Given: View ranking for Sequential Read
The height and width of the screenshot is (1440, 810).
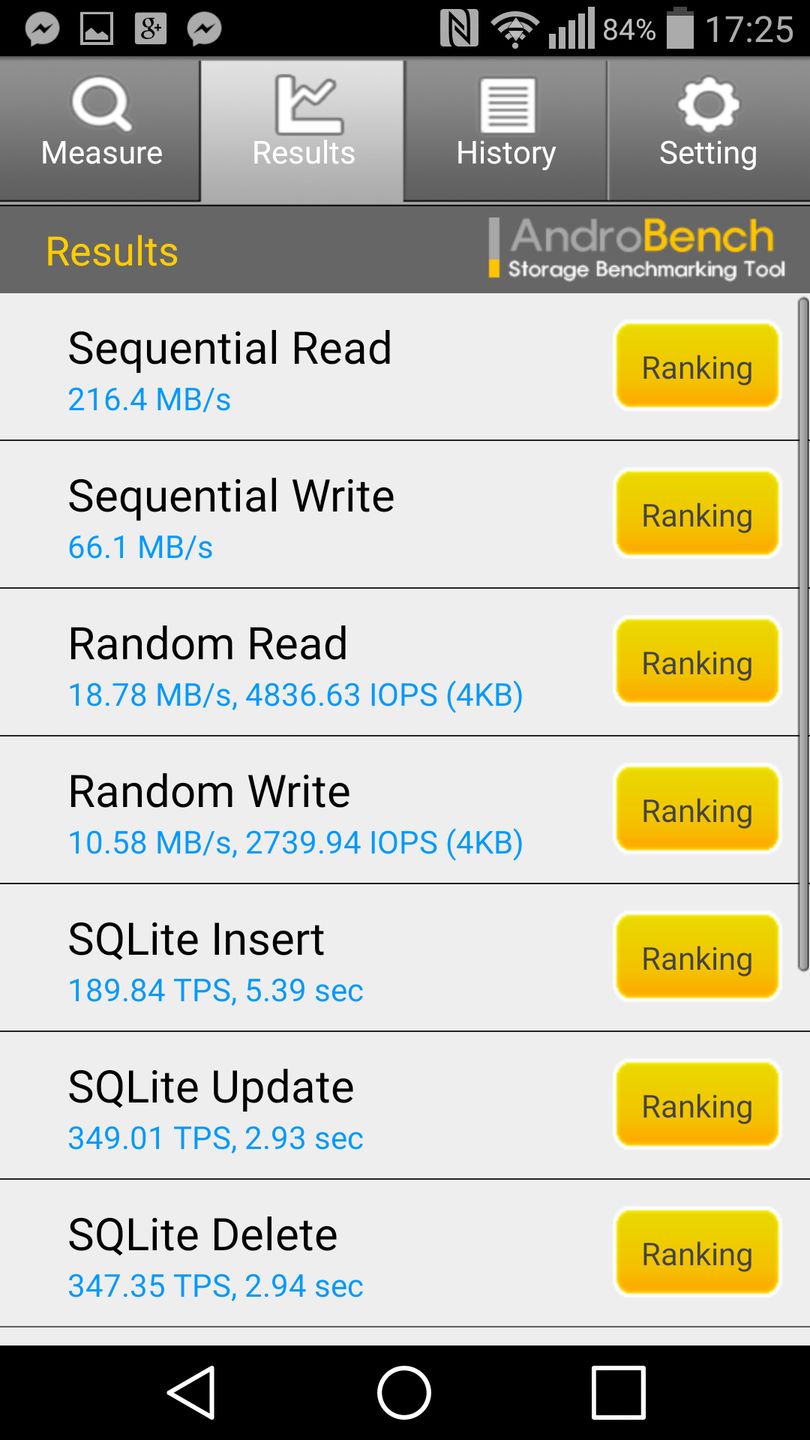Looking at the screenshot, I should coord(697,367).
